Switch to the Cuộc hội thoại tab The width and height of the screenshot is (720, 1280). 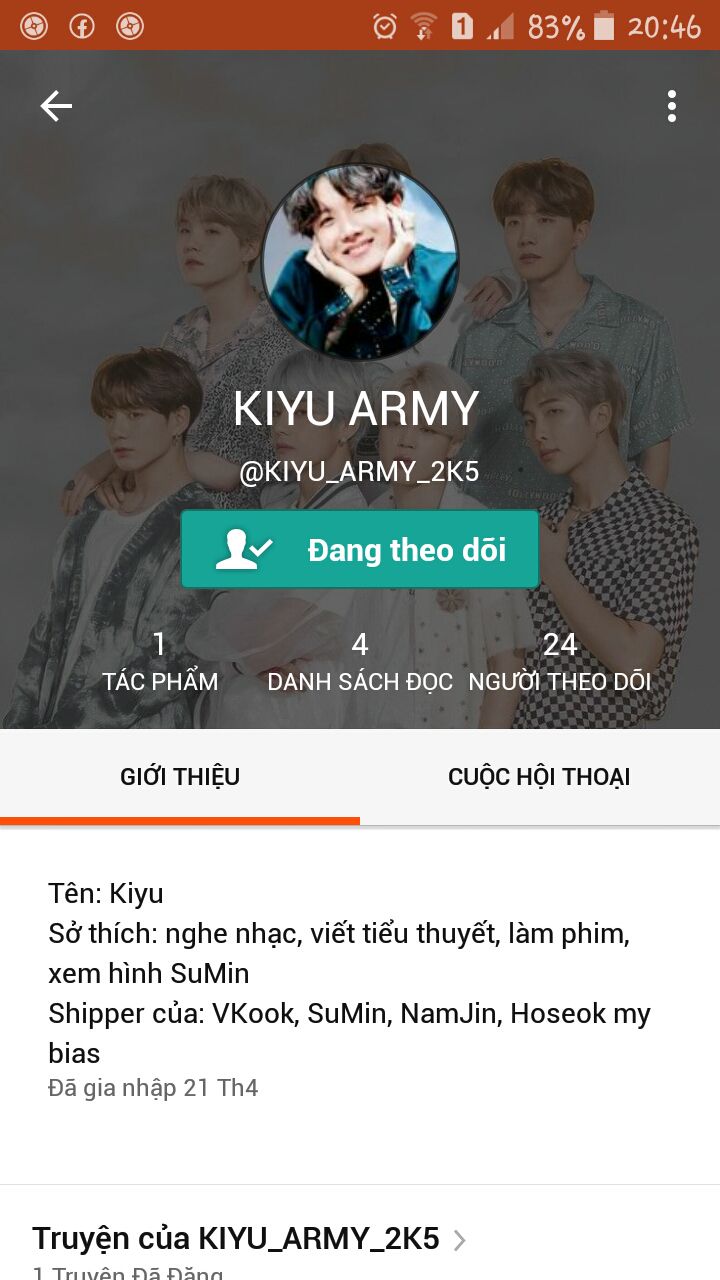click(x=540, y=777)
